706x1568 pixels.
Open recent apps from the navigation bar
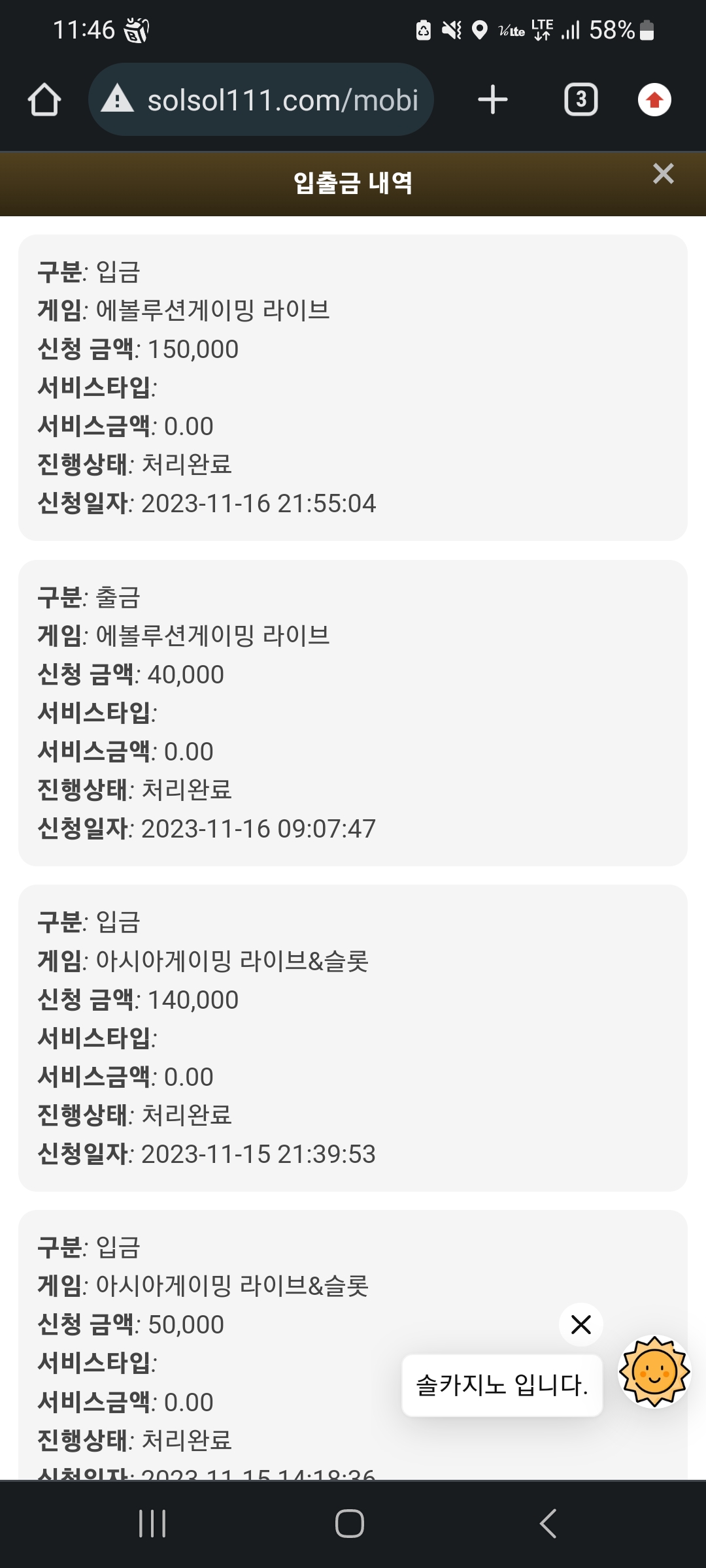(x=152, y=1524)
